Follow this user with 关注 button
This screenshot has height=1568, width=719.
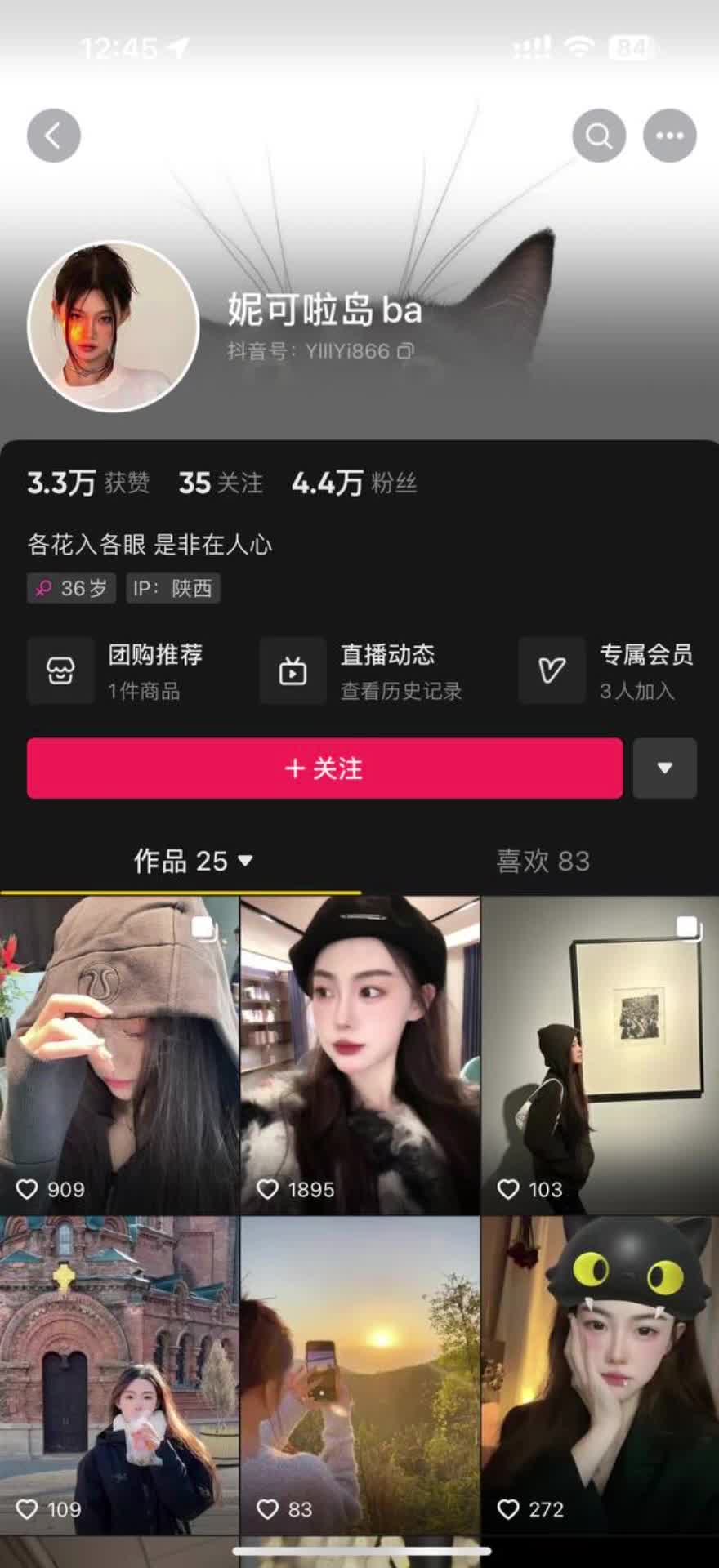coord(324,768)
